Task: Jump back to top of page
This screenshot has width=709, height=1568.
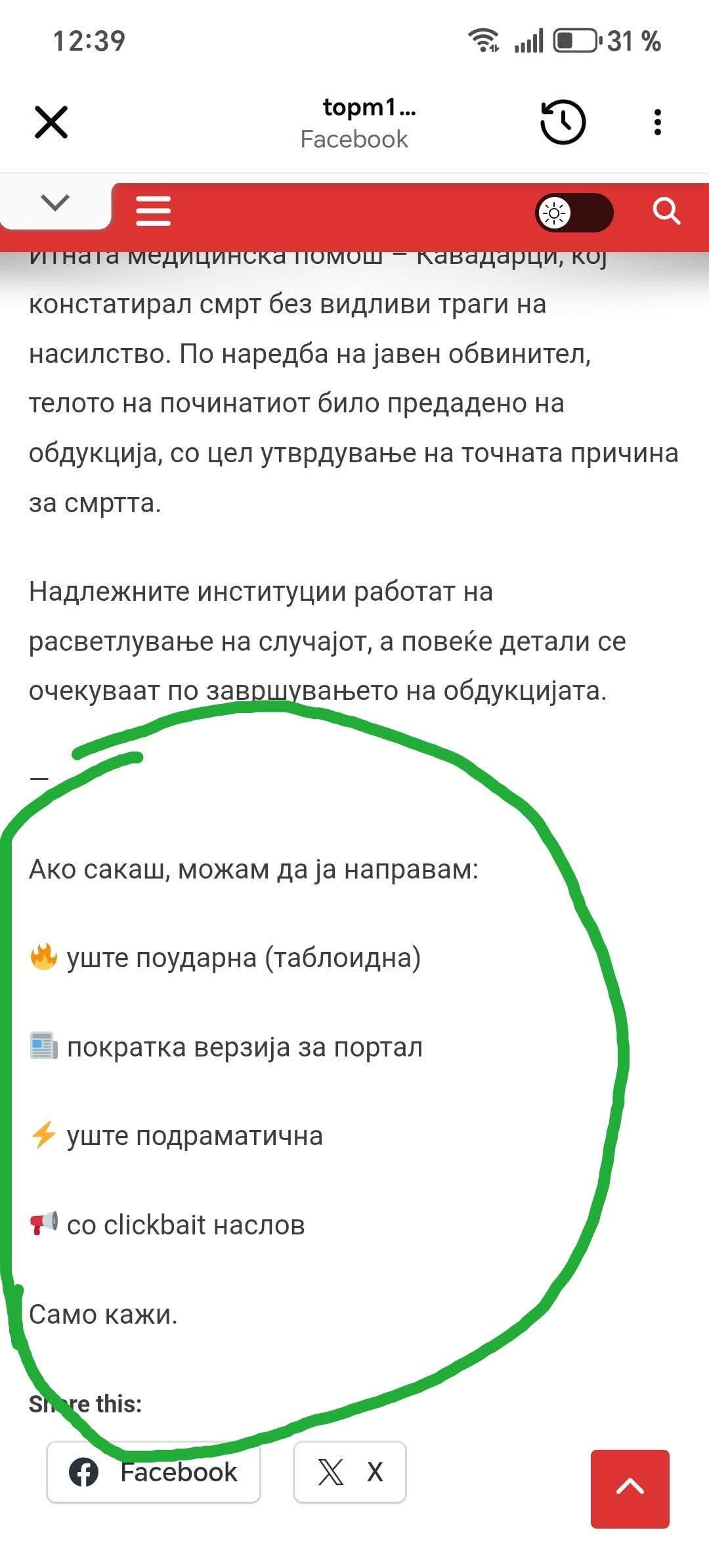Action: [x=630, y=1489]
